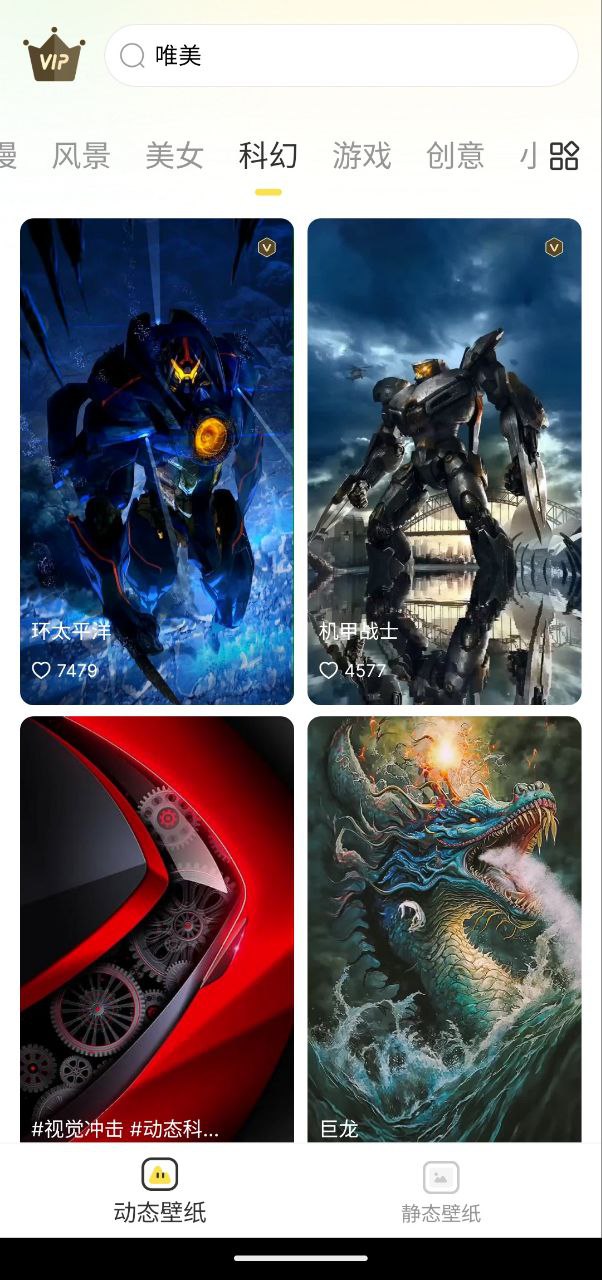Switch to the 美女 category tab
The width and height of the screenshot is (602, 1280).
(174, 156)
